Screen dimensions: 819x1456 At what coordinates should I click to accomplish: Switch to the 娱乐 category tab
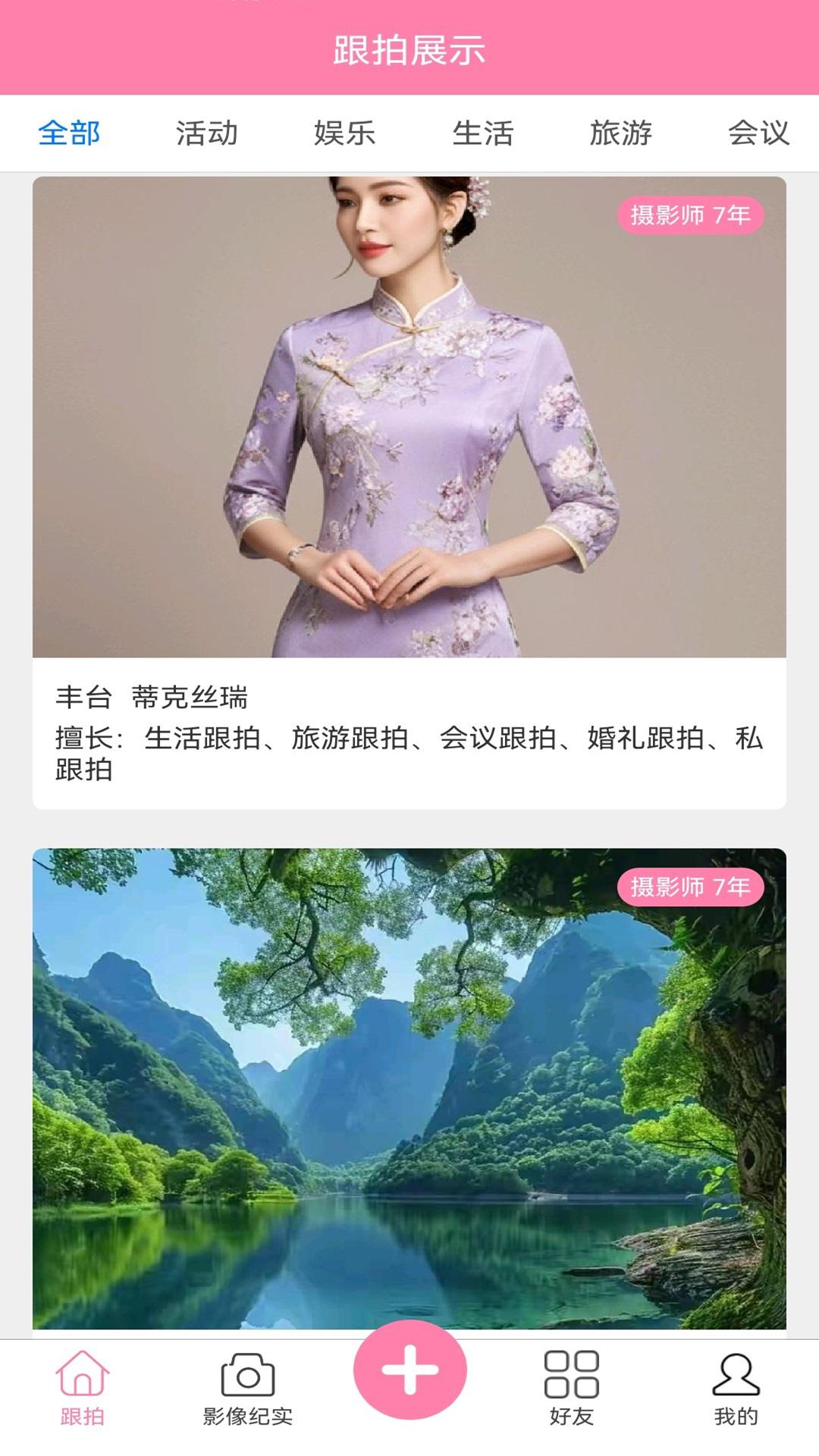pos(346,133)
